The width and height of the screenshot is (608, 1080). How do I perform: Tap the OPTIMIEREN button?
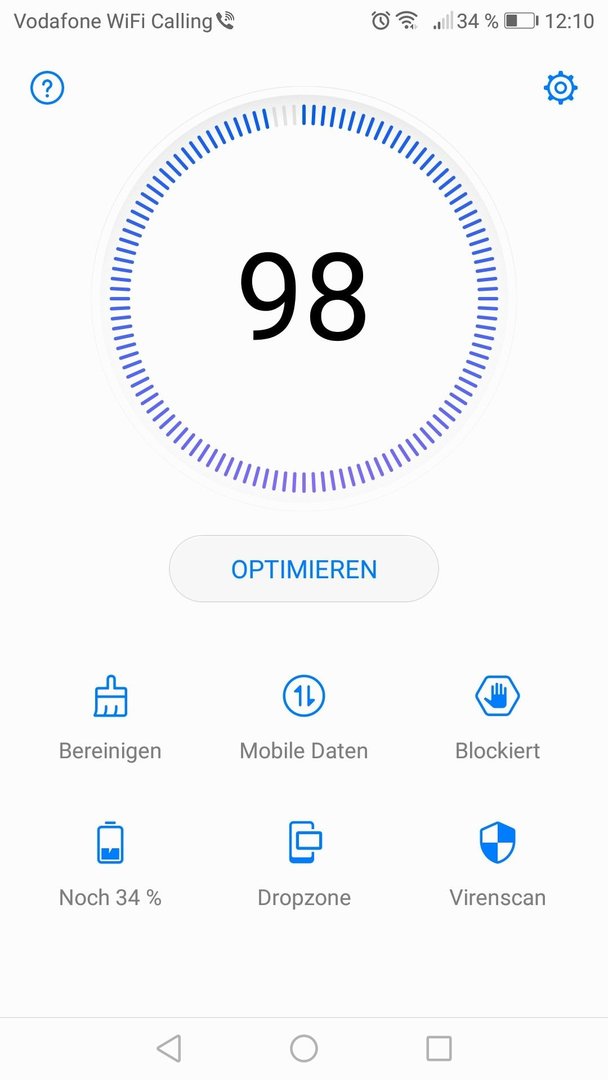pos(304,569)
